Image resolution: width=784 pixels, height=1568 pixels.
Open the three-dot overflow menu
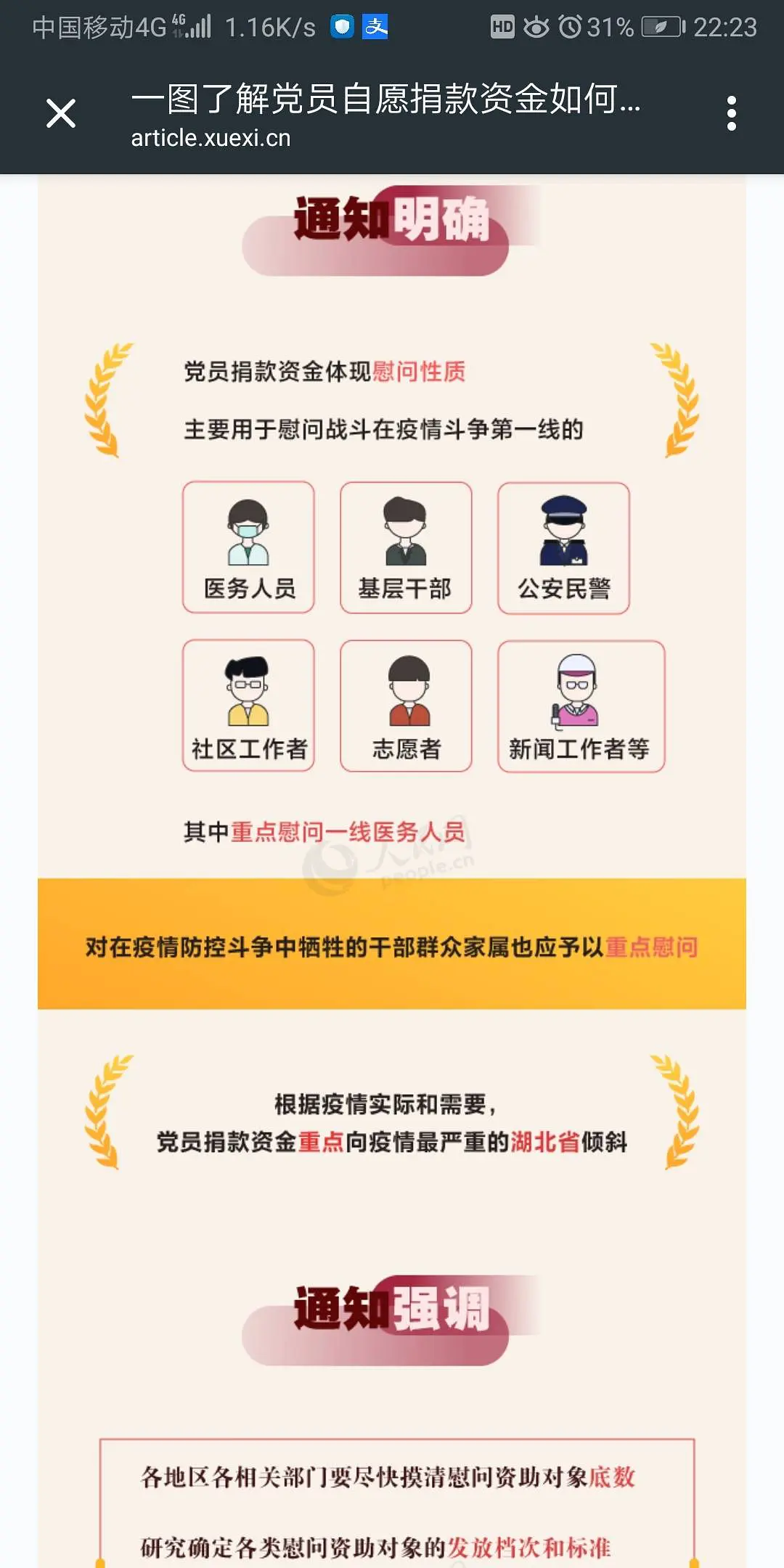coord(731,113)
